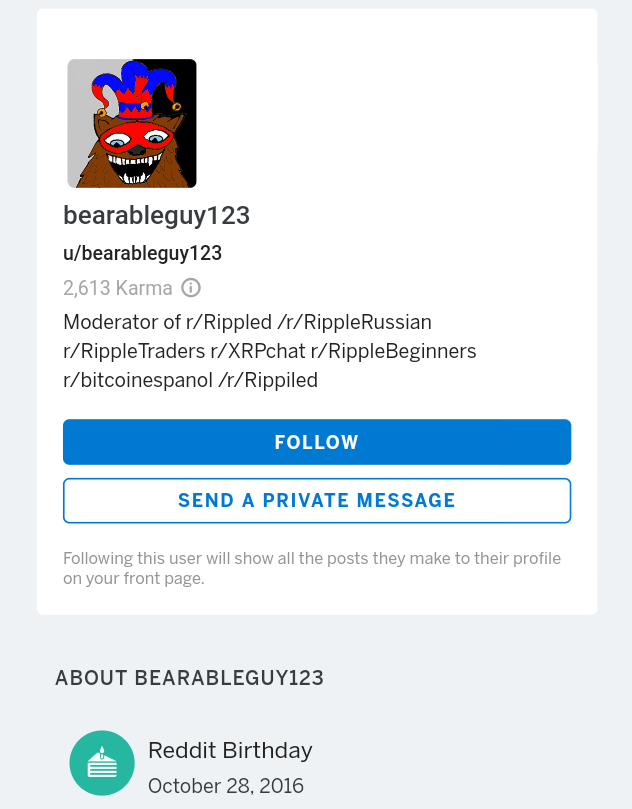
Task: Send a private message to bearableguy123
Action: (316, 500)
